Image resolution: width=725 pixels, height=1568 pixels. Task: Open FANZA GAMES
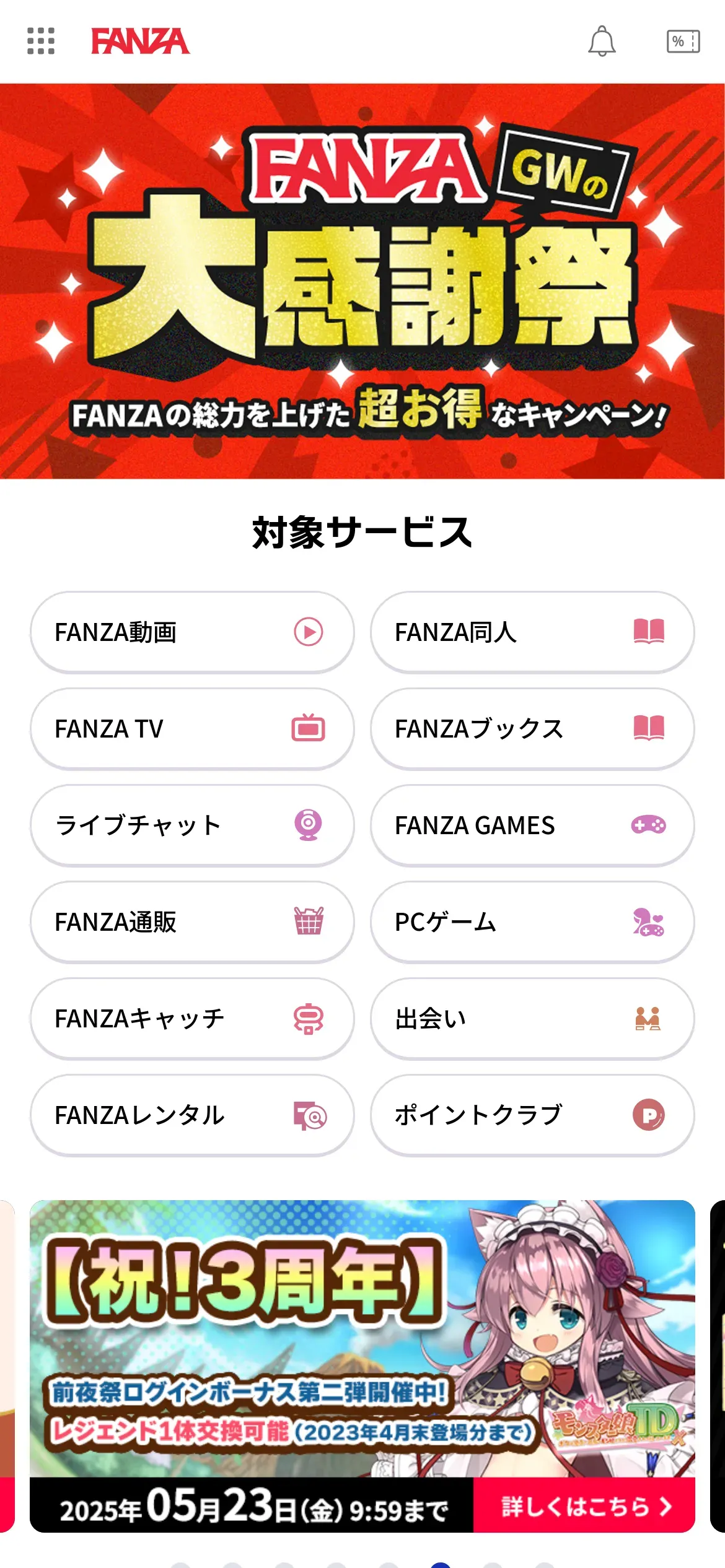[532, 825]
